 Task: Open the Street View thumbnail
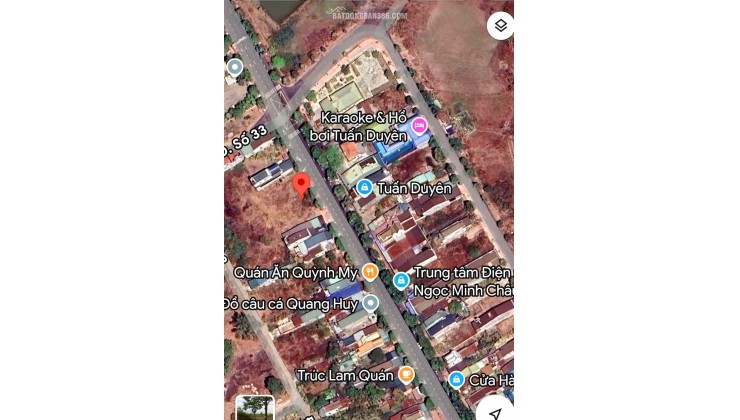[x=255, y=408]
